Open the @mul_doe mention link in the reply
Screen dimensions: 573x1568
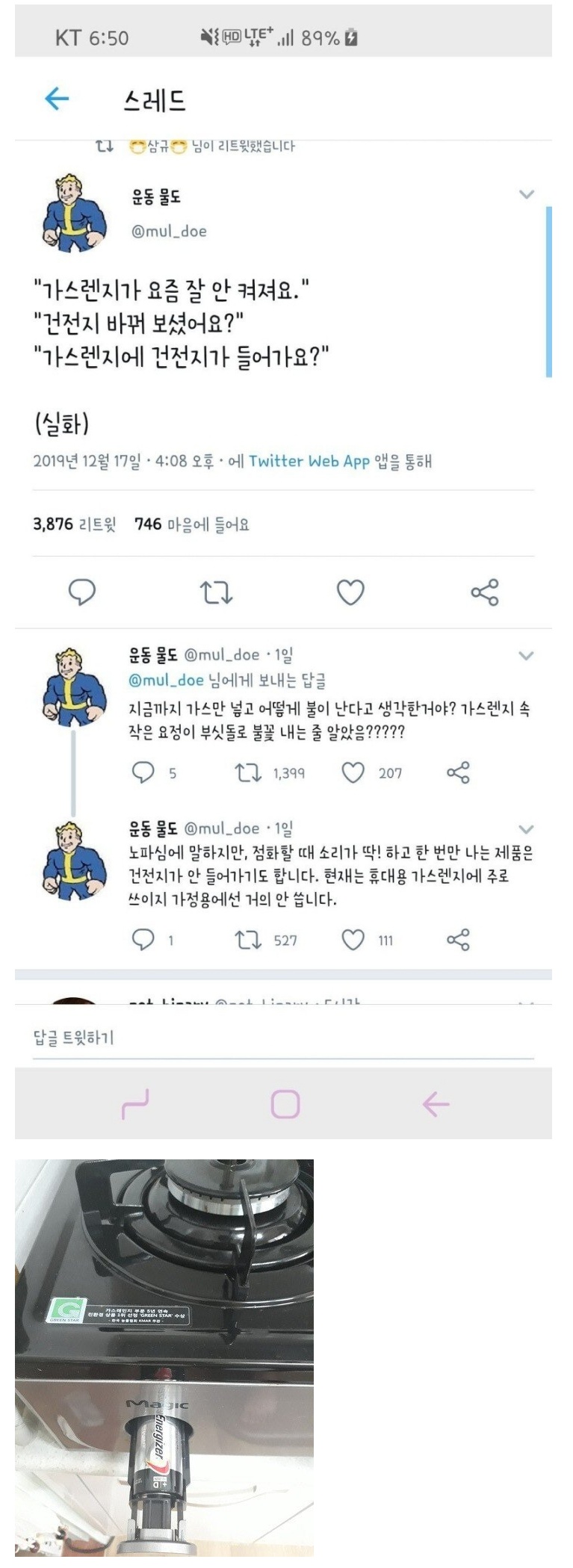point(166,680)
